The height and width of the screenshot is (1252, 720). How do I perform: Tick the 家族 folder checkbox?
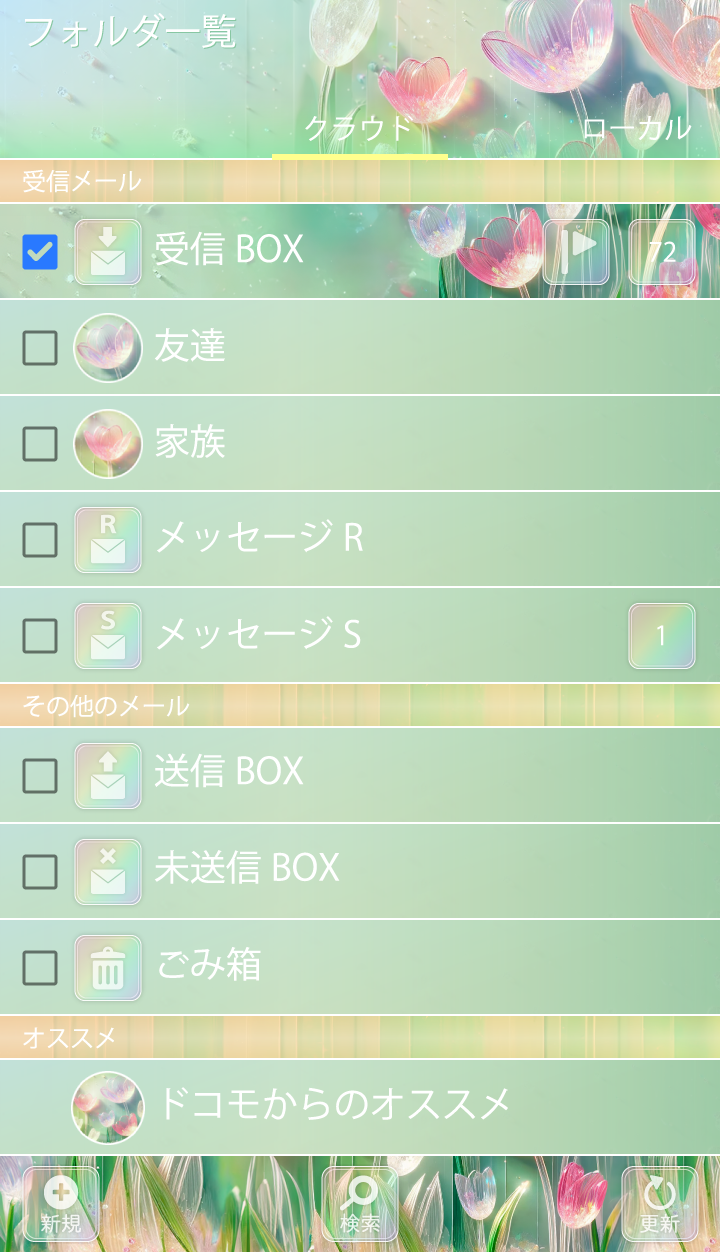40,444
